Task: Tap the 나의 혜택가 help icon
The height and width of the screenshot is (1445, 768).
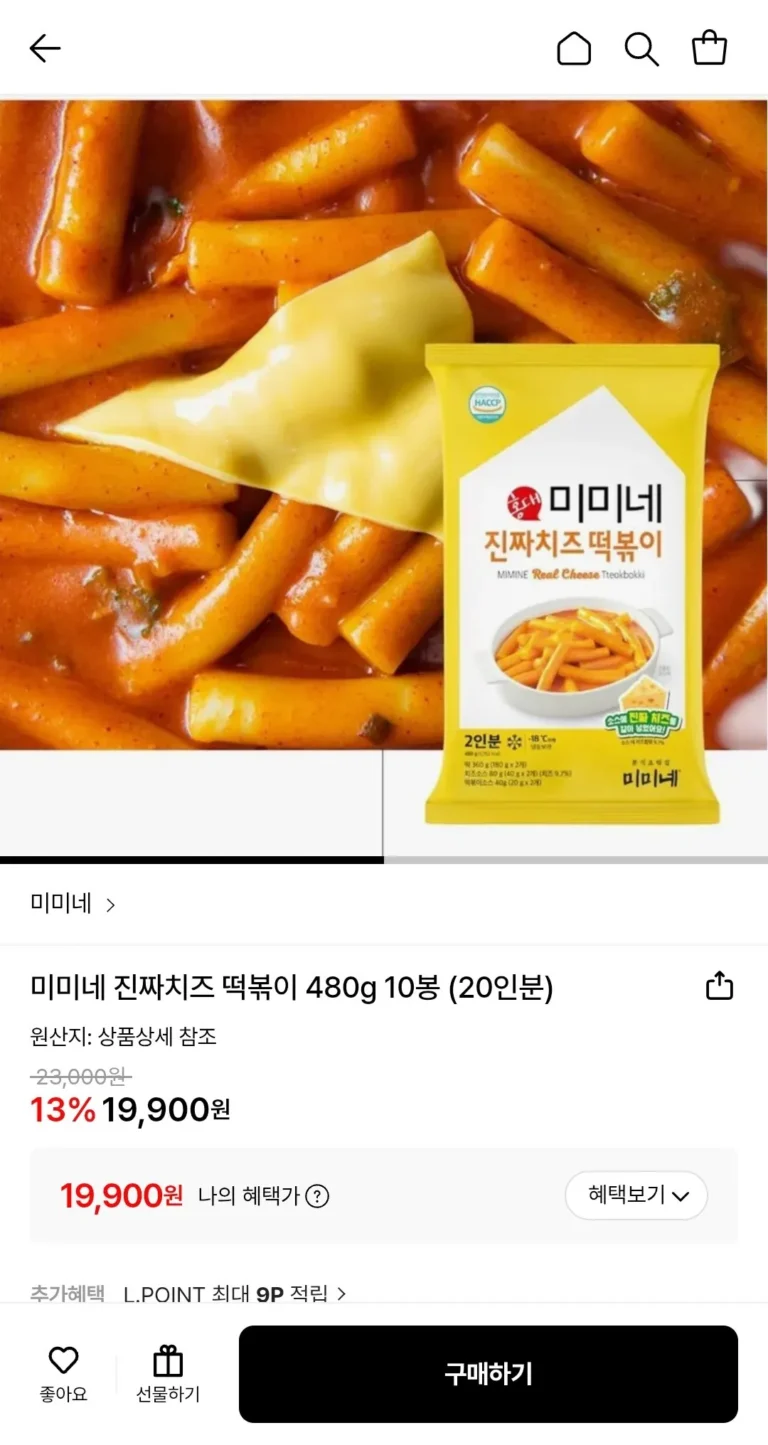Action: coord(317,1196)
